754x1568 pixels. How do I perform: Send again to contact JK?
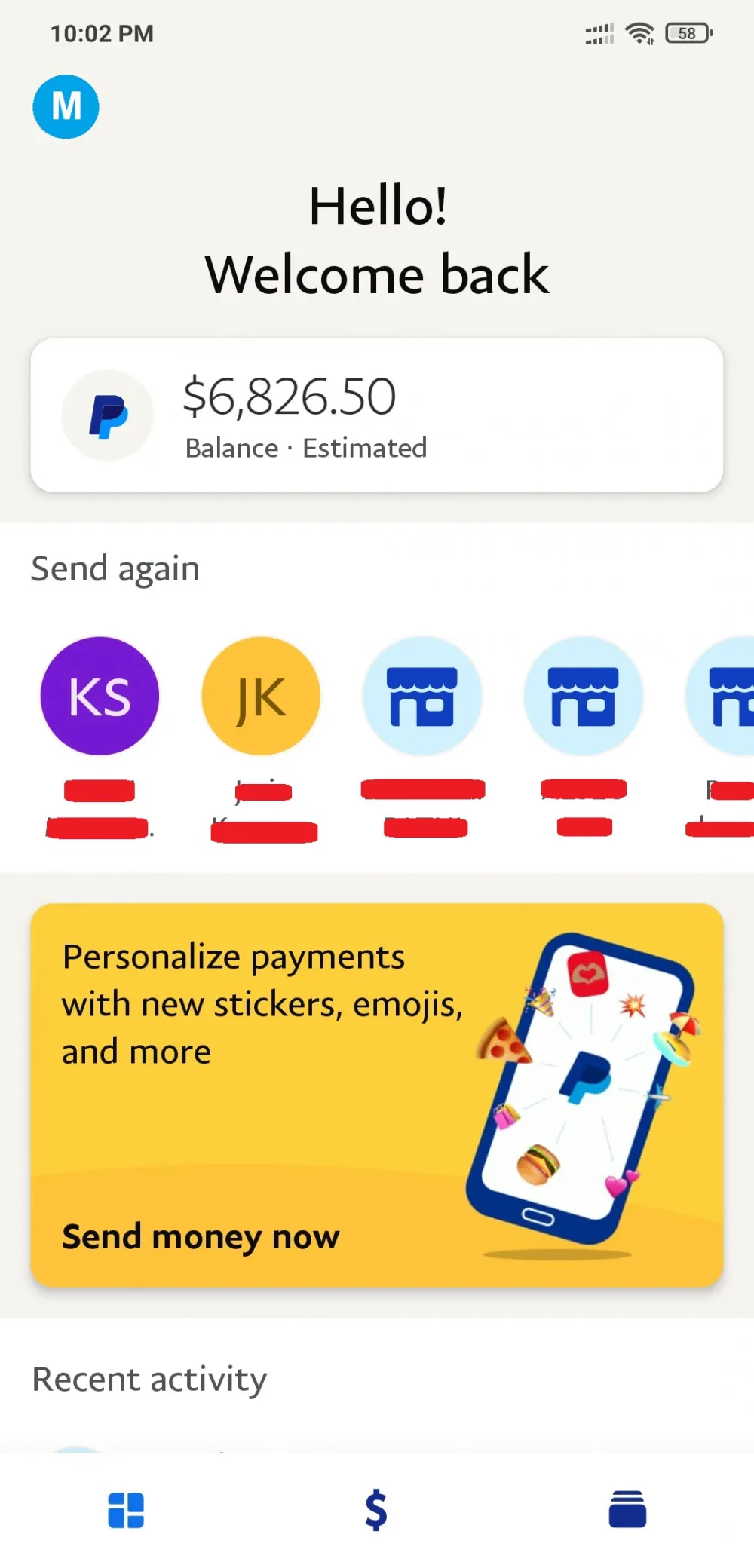coord(261,696)
